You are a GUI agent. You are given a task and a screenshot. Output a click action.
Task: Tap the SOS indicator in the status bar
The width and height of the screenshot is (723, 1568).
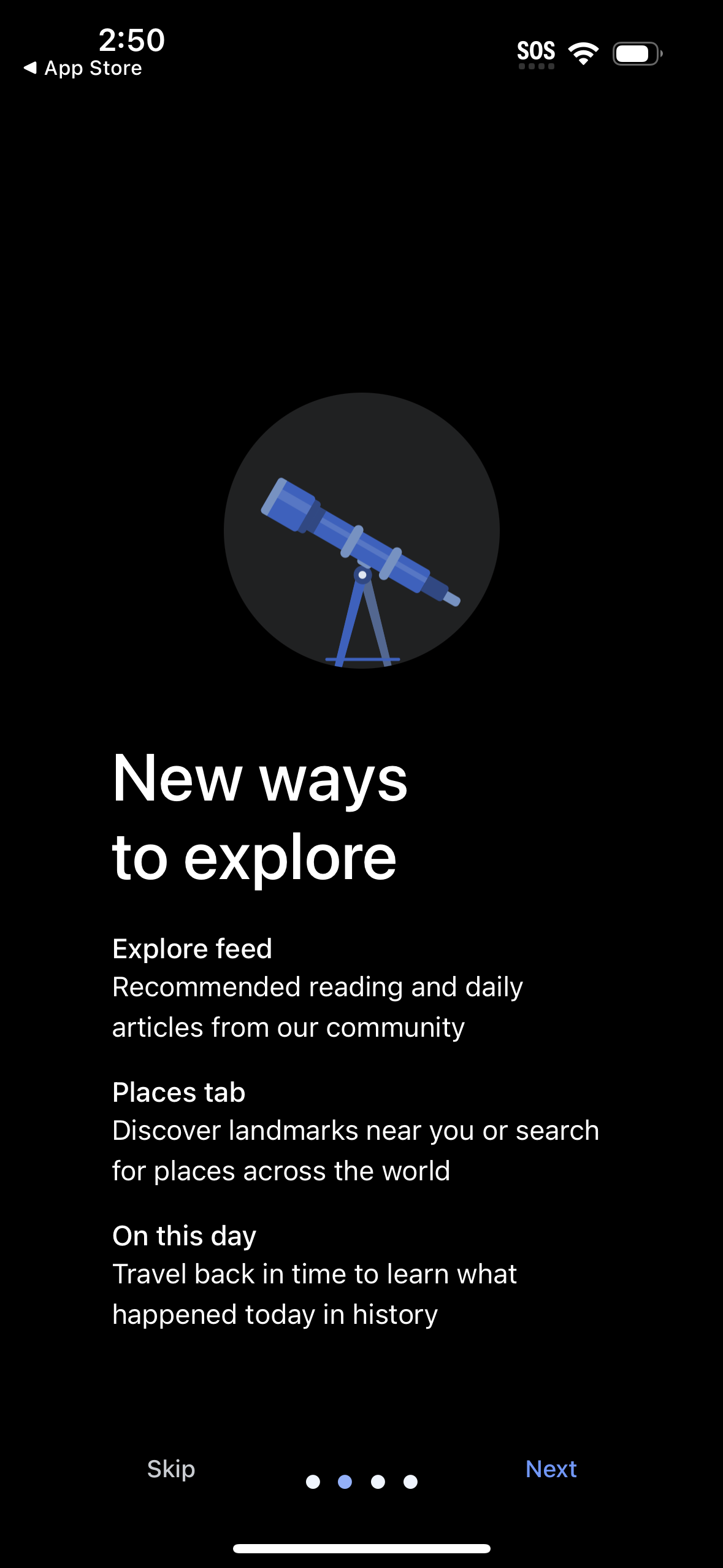coord(536,52)
